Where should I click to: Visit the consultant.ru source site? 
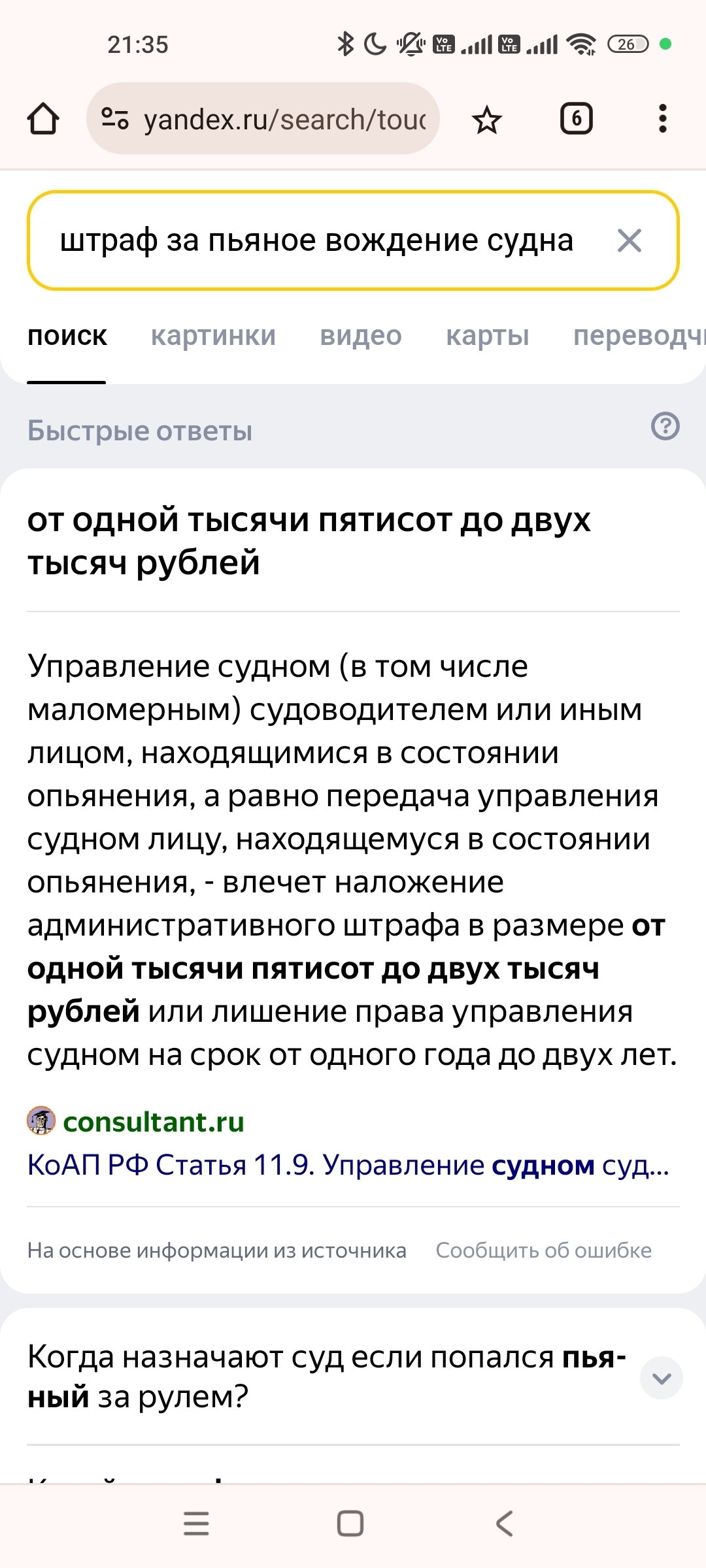[153, 1122]
